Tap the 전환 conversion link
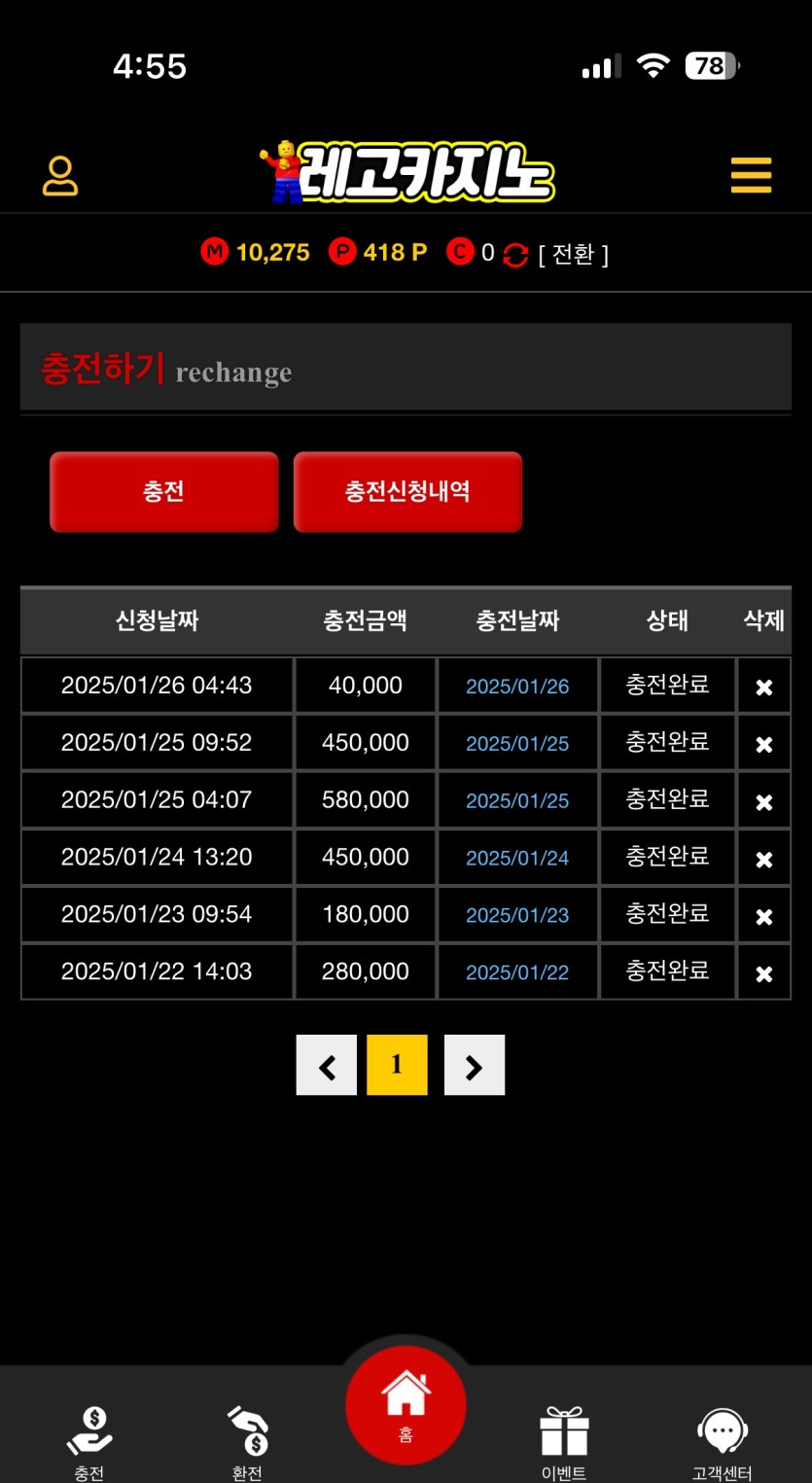 pyautogui.click(x=573, y=254)
